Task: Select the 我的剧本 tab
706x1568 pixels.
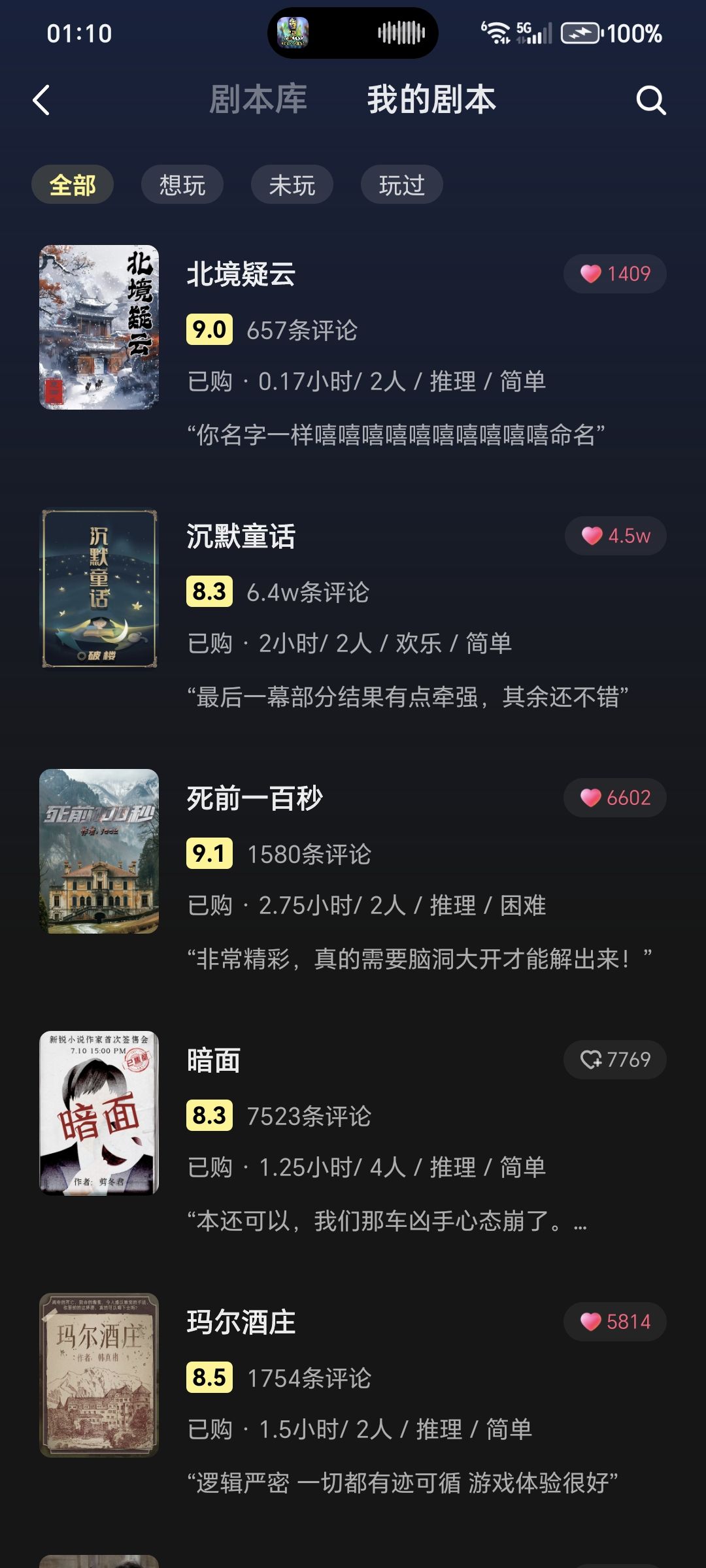Action: pyautogui.click(x=431, y=100)
